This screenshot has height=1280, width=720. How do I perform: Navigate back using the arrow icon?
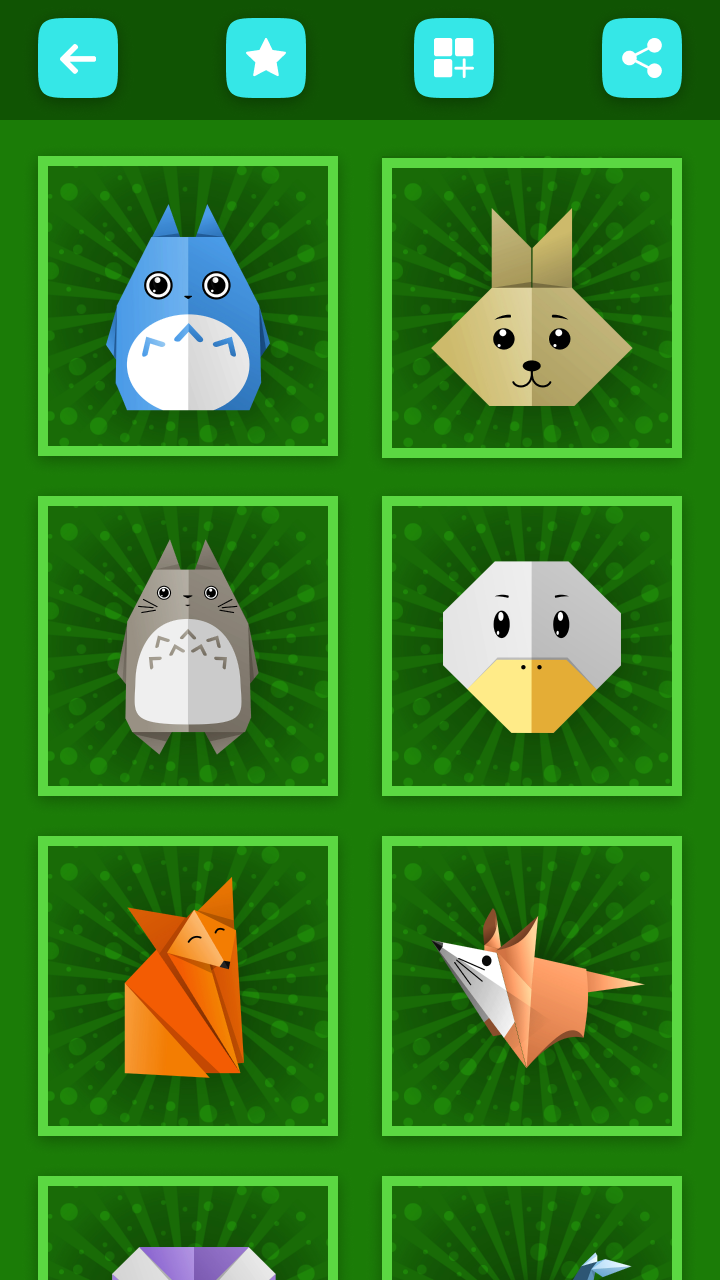77,58
